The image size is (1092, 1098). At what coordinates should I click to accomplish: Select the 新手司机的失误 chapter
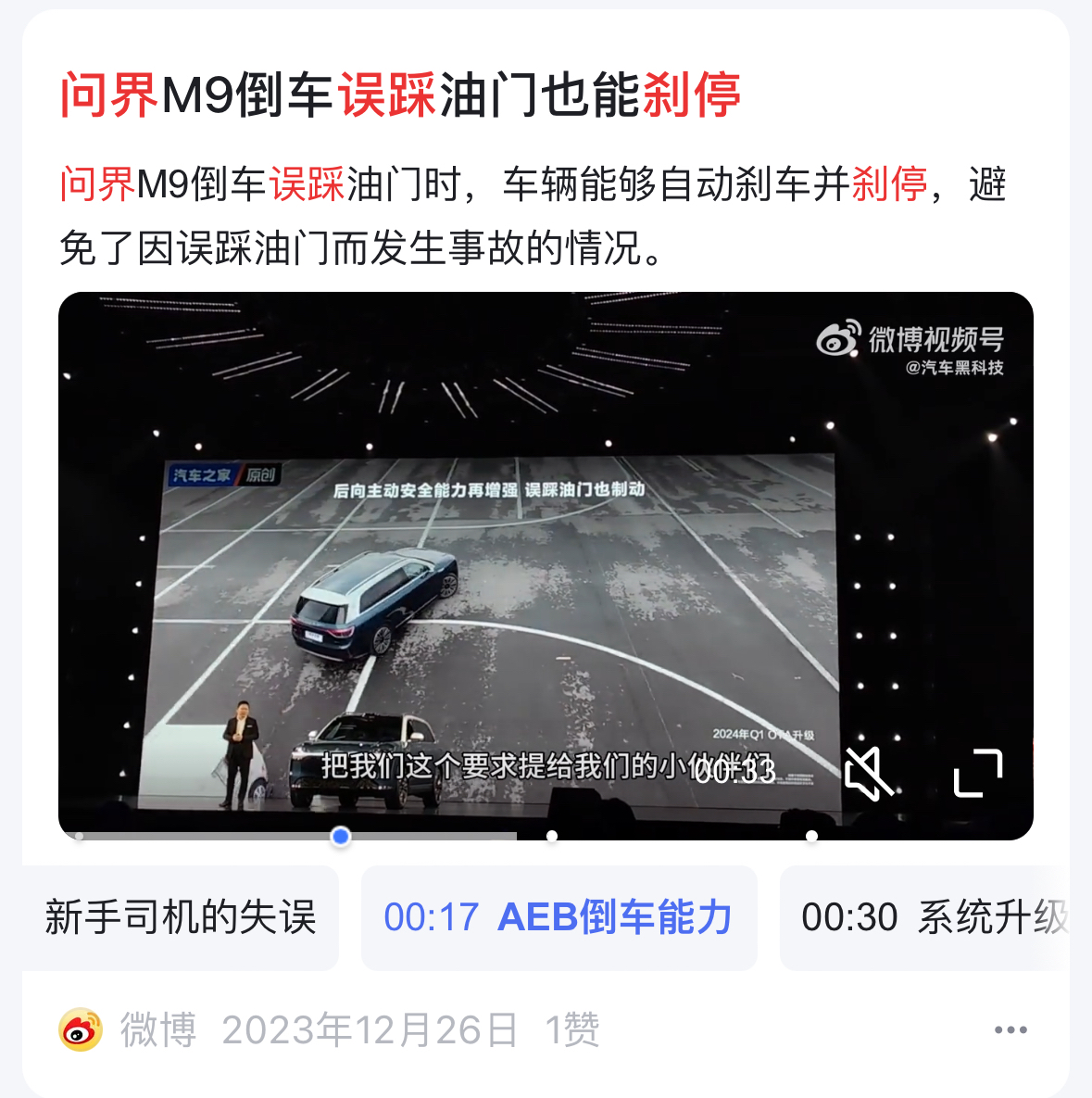[x=182, y=918]
